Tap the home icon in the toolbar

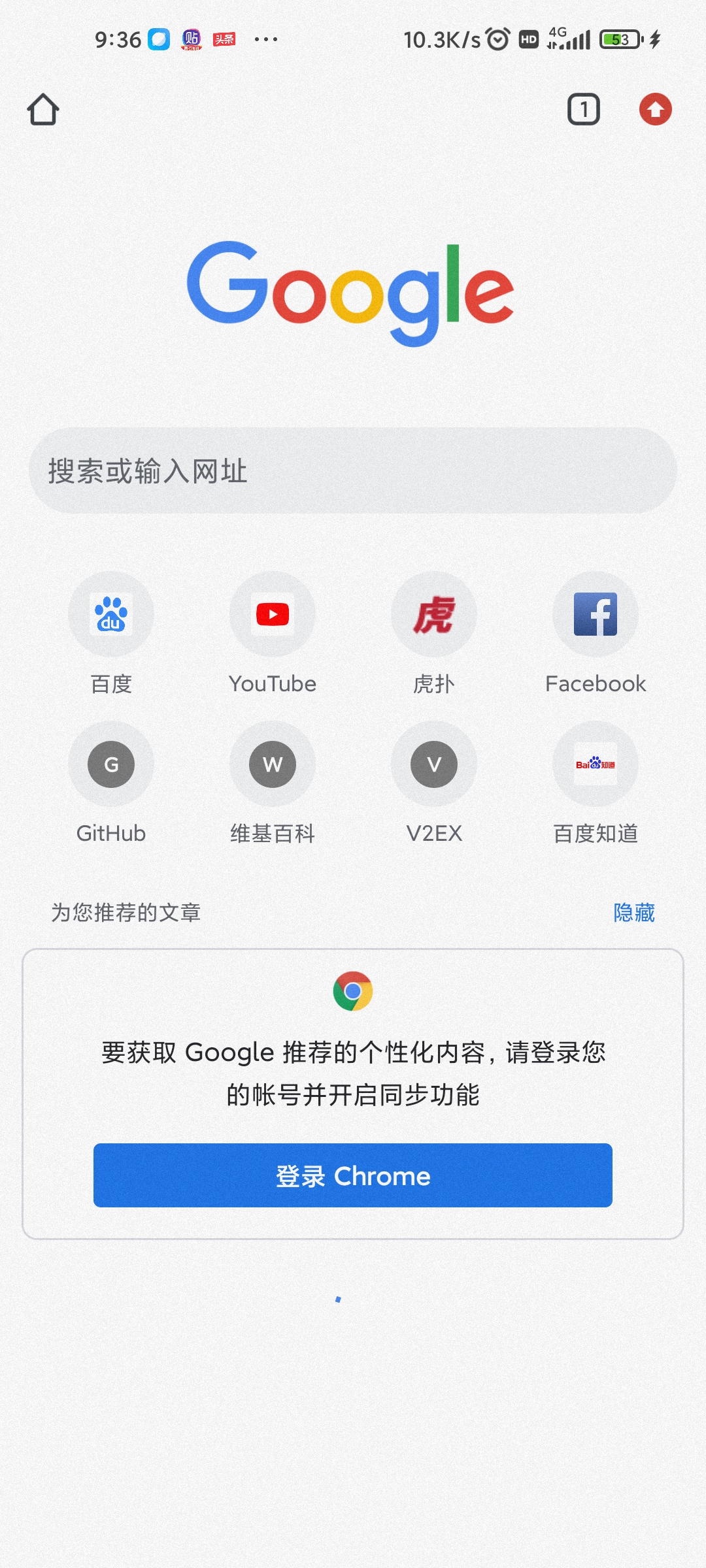click(44, 109)
